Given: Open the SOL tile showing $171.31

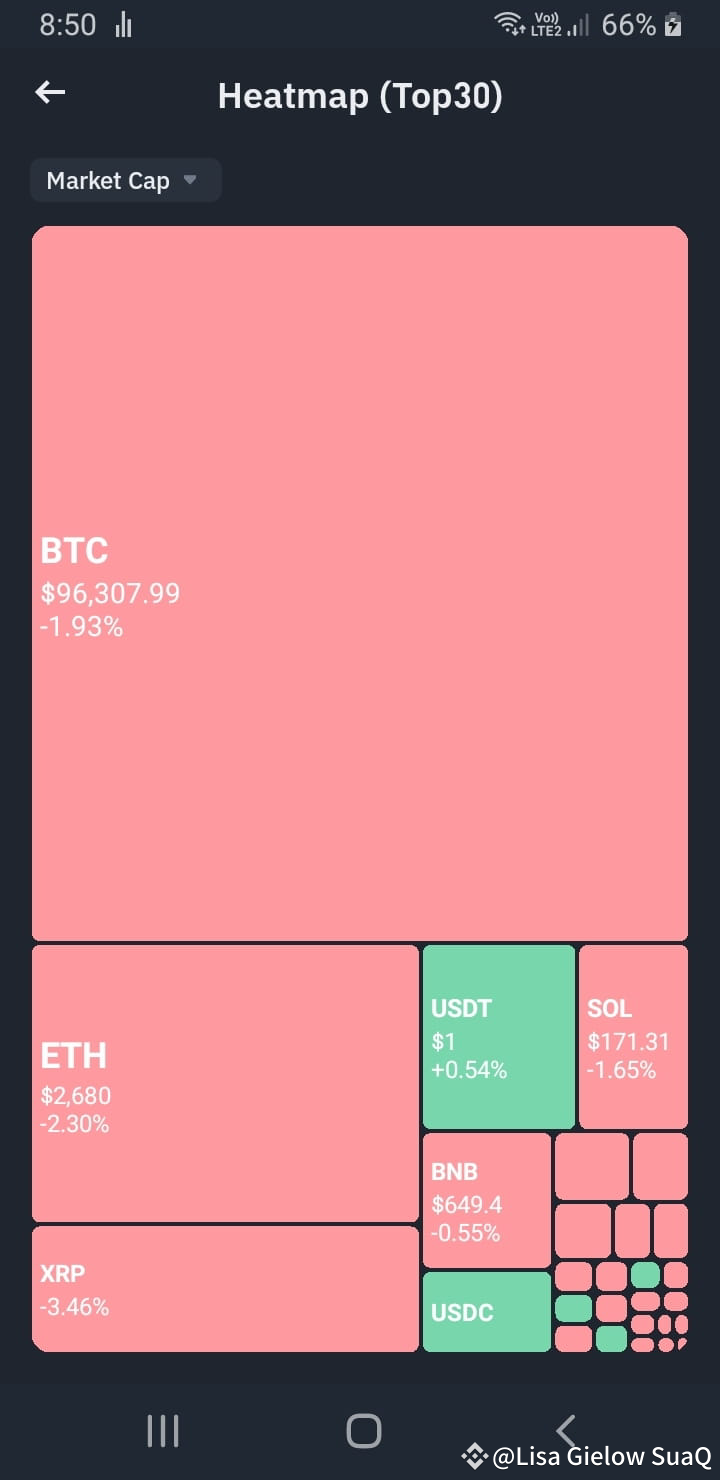Looking at the screenshot, I should [633, 1035].
